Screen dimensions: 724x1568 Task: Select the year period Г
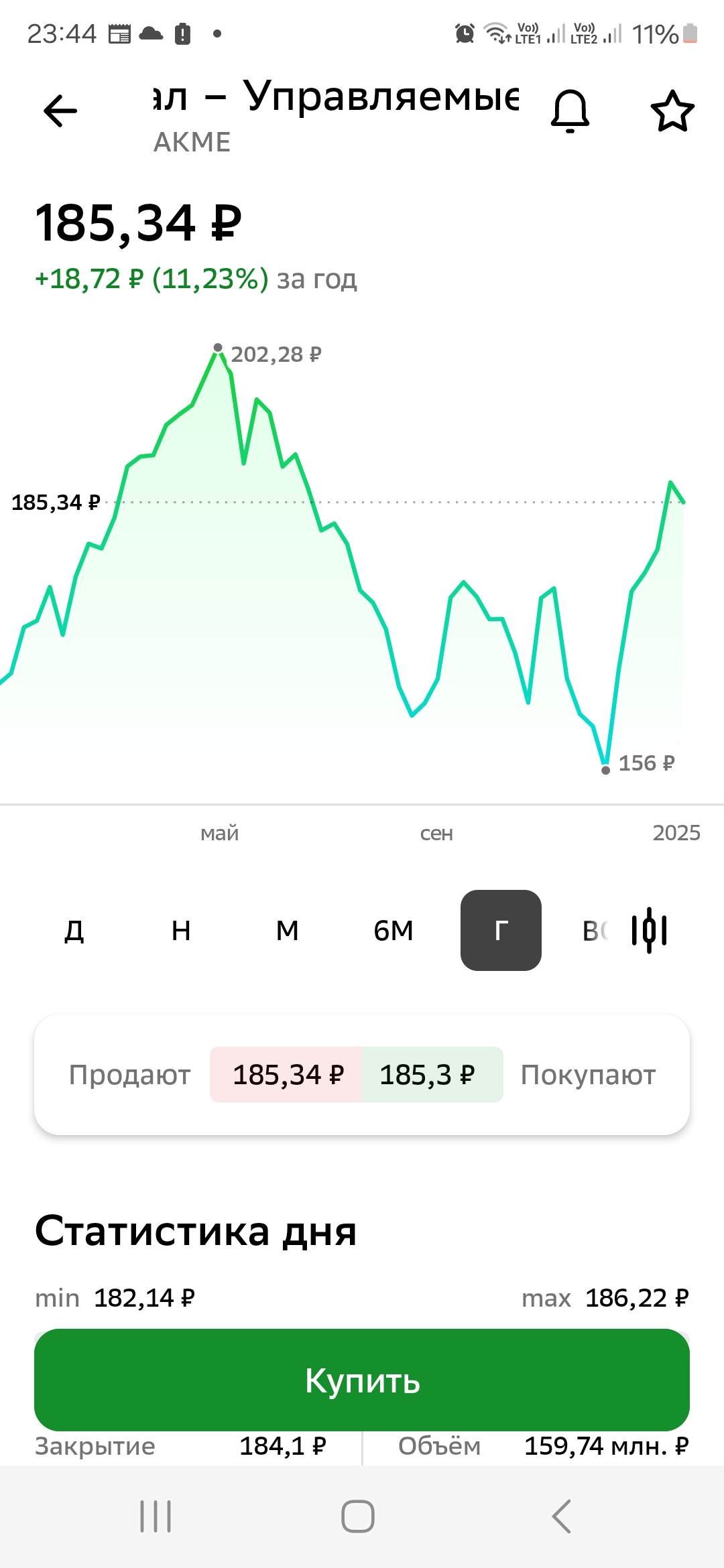[501, 930]
